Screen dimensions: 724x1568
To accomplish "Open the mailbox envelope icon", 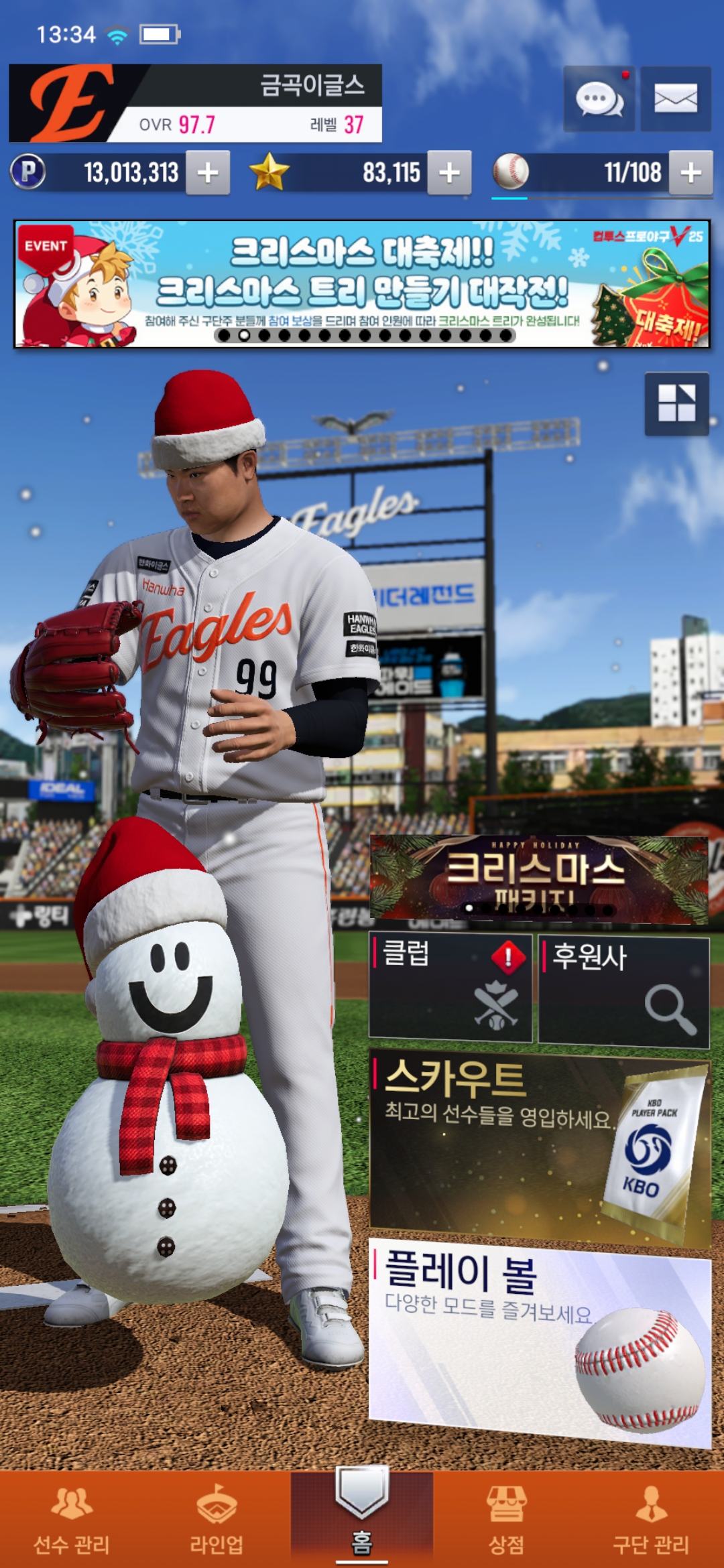I will (675, 99).
